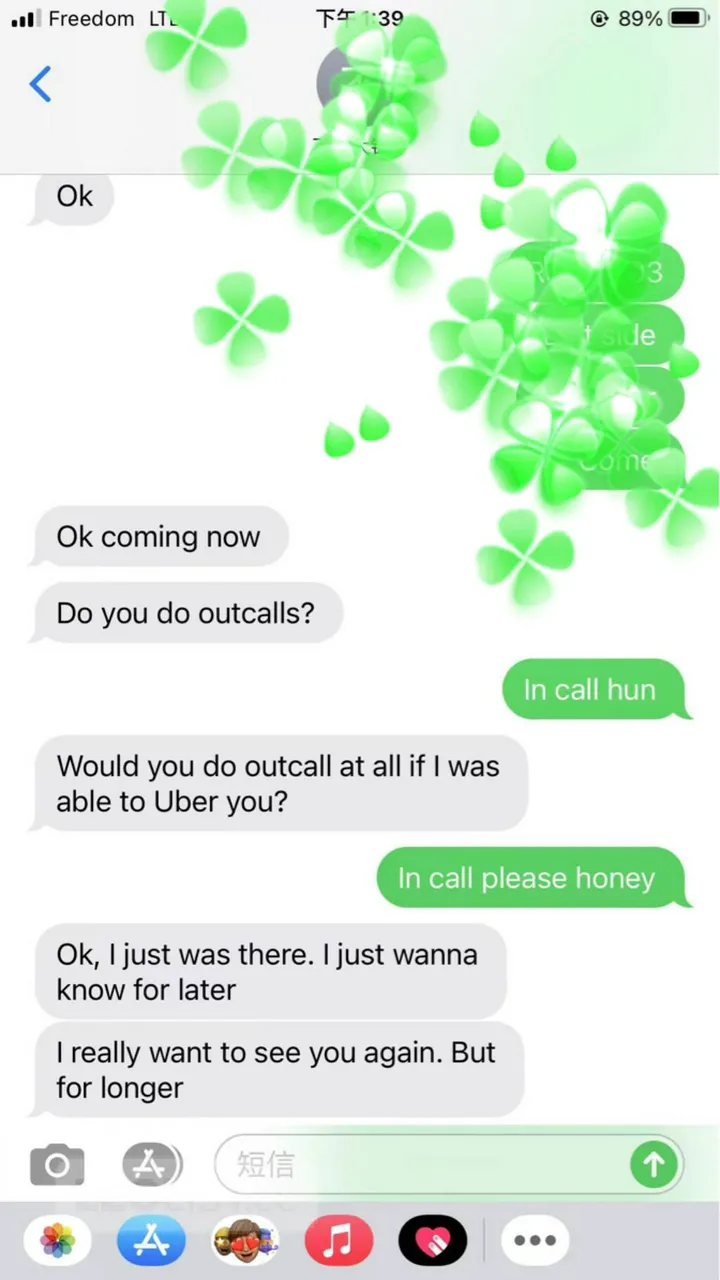
Task: Open the Photos app in the app strip
Action: point(57,1242)
